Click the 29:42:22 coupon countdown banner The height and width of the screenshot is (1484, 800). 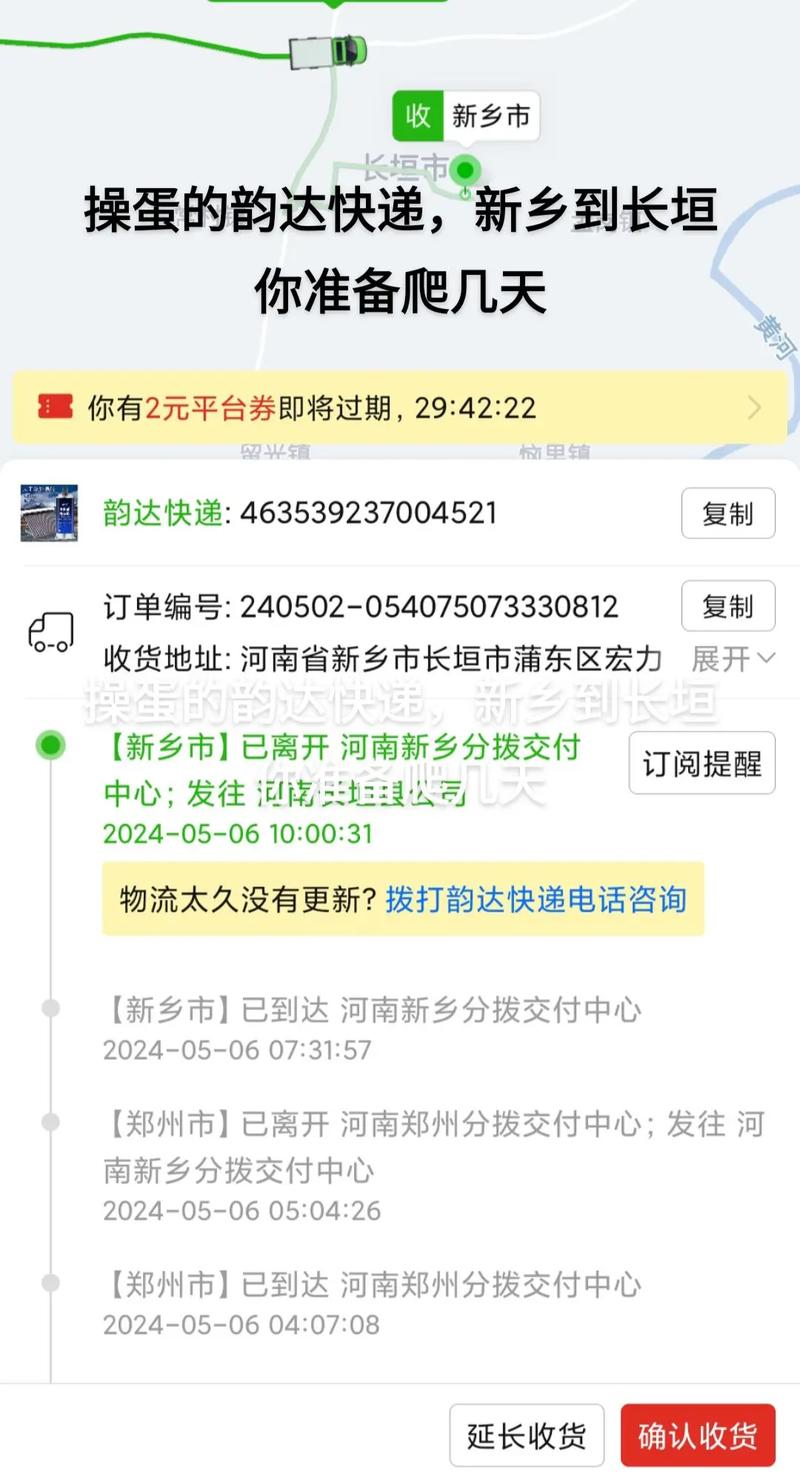400,406
